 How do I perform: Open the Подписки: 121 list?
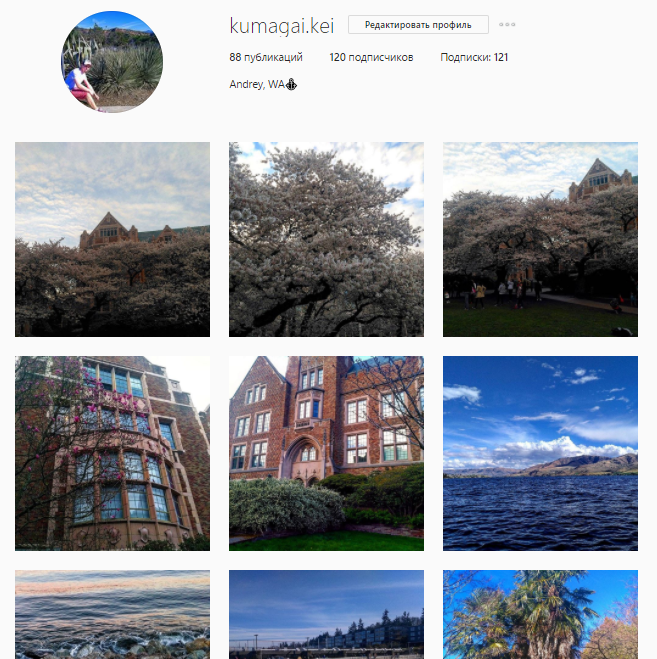[x=474, y=57]
